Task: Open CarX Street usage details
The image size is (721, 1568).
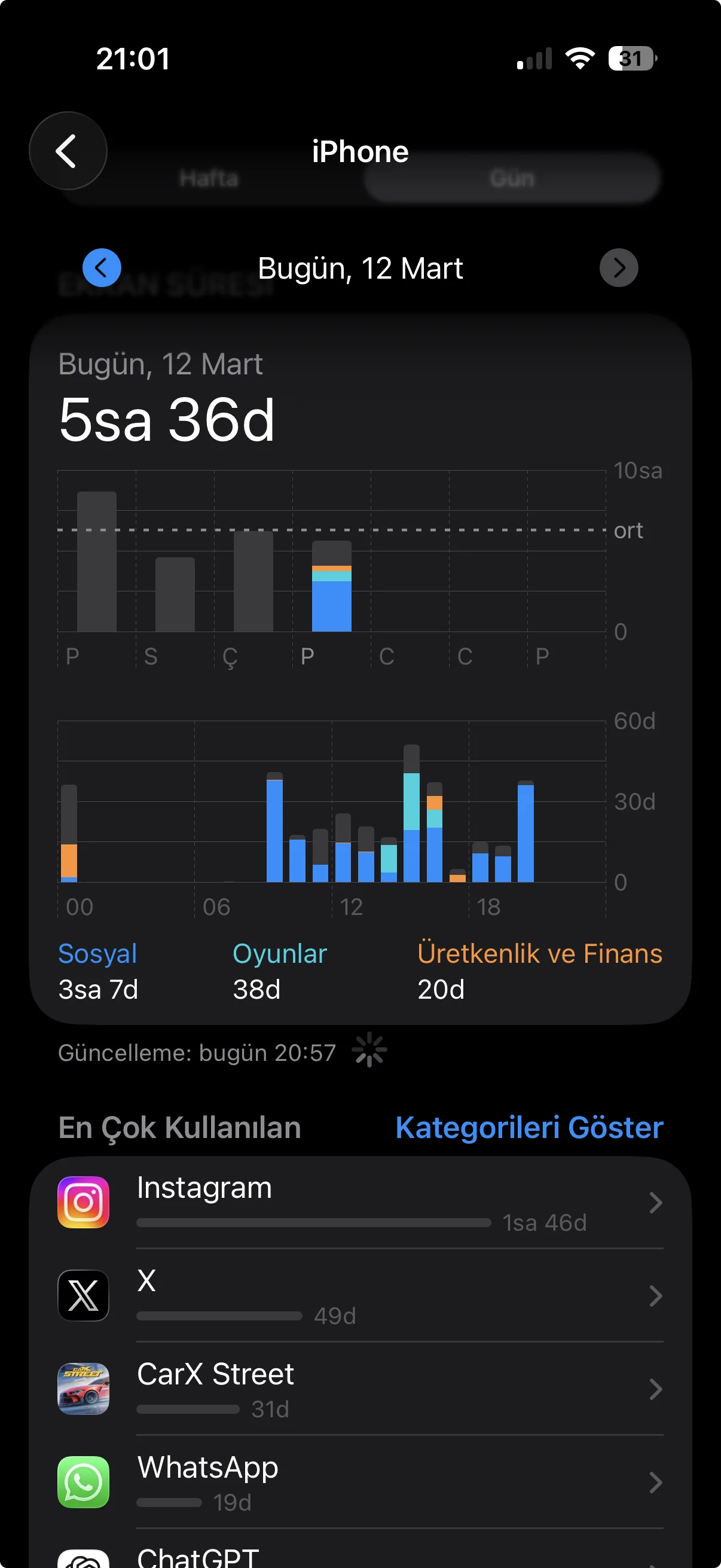Action: click(x=360, y=1389)
